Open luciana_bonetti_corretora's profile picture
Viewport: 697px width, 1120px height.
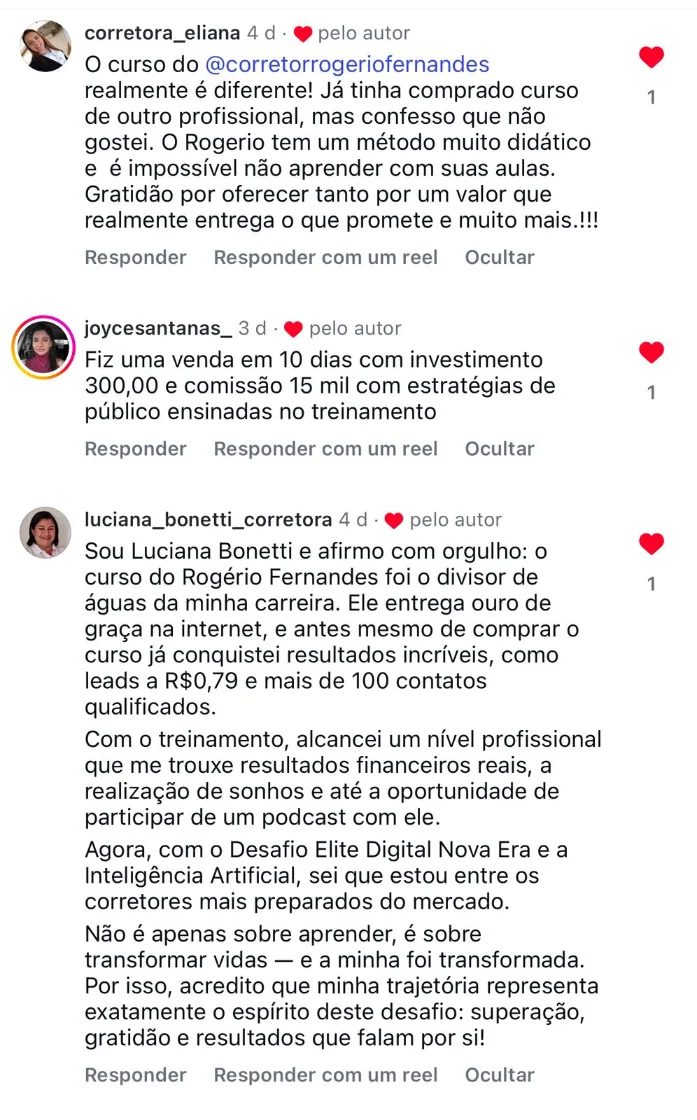[x=45, y=533]
